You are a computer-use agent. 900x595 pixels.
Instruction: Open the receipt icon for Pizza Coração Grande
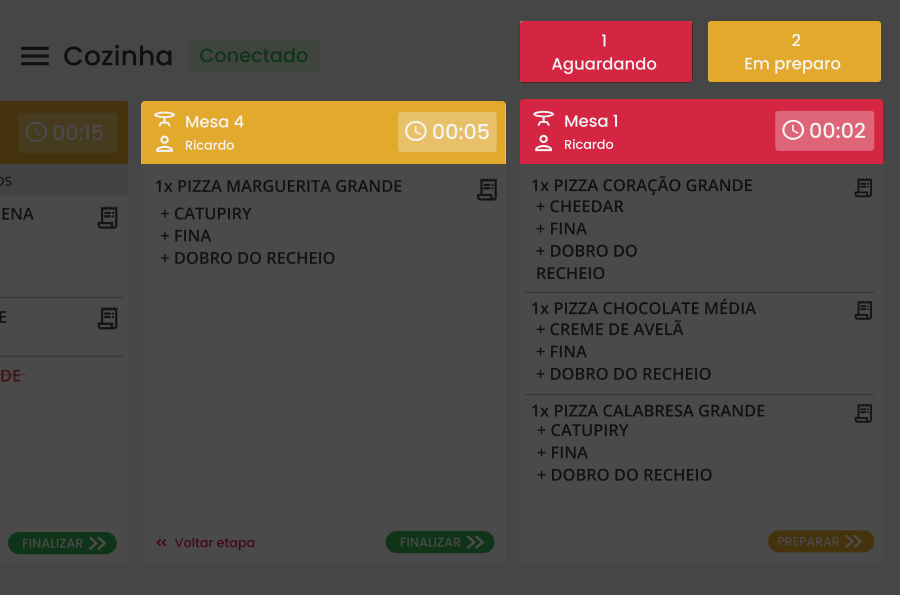(863, 188)
